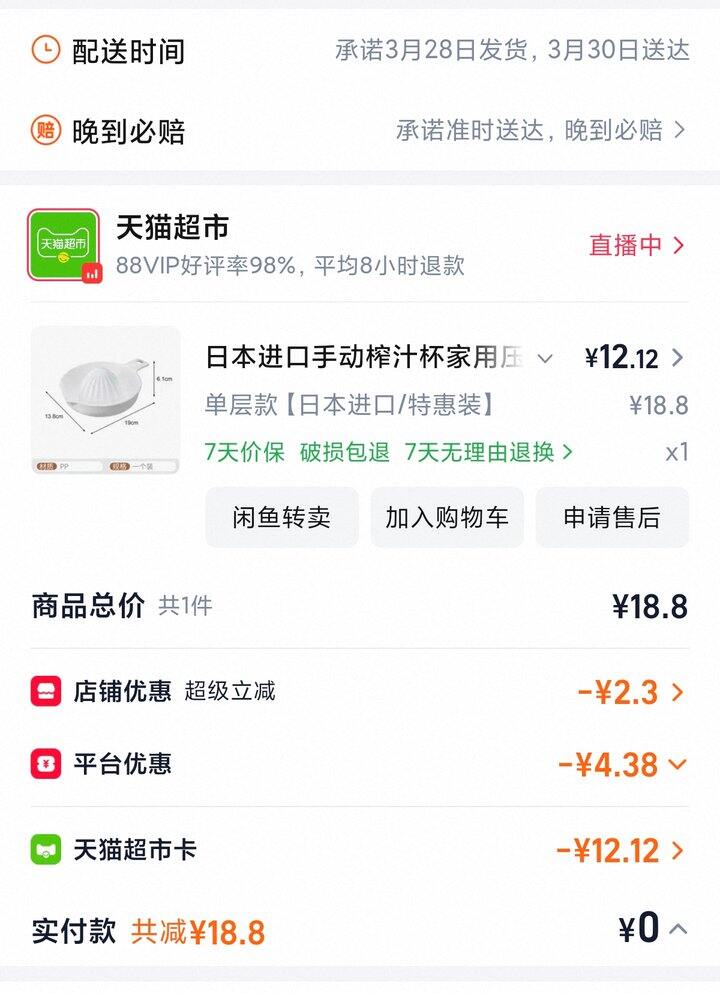Open the 晚到必赔 guarantee details
720x993 pixels.
tap(540, 130)
